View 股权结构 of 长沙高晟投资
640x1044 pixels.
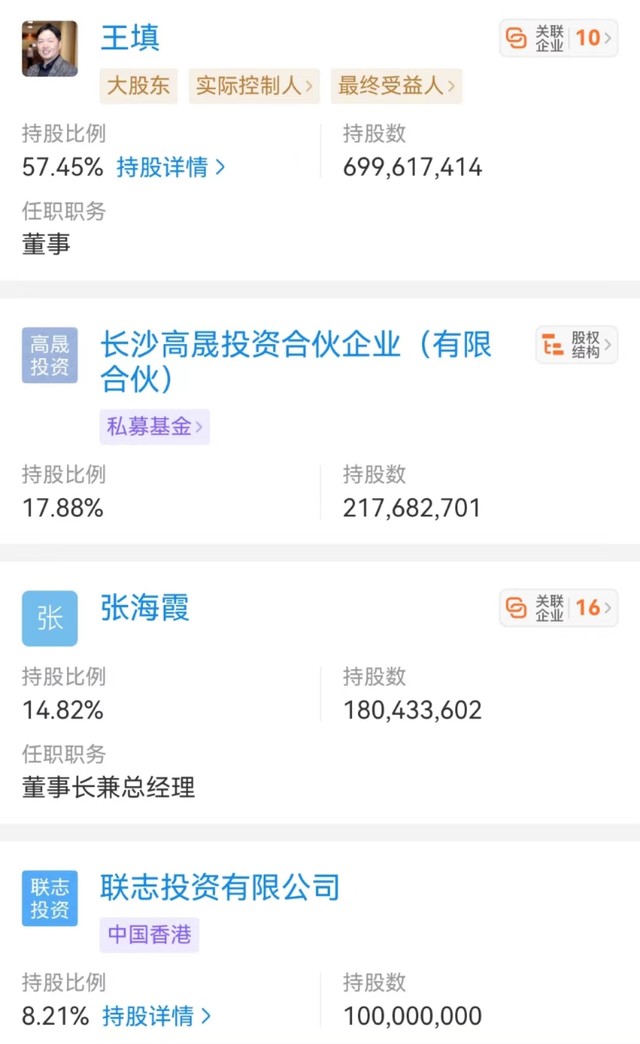click(x=577, y=344)
